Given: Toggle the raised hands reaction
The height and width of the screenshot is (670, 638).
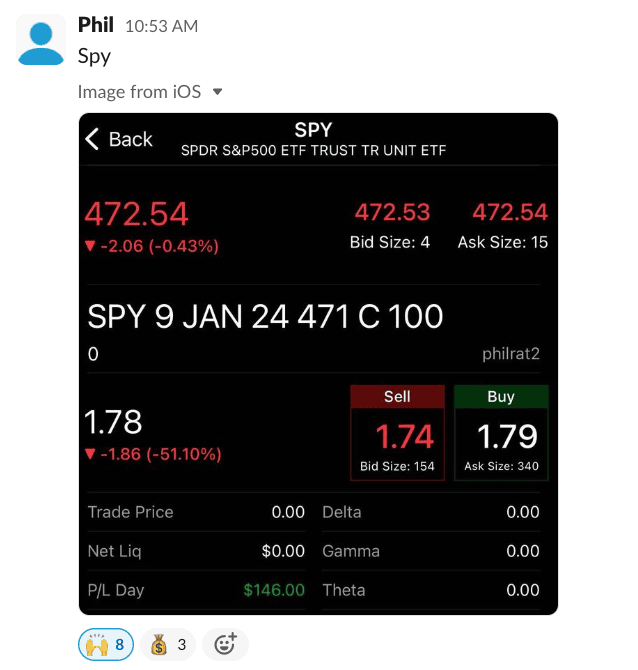Looking at the screenshot, I should 106,645.
